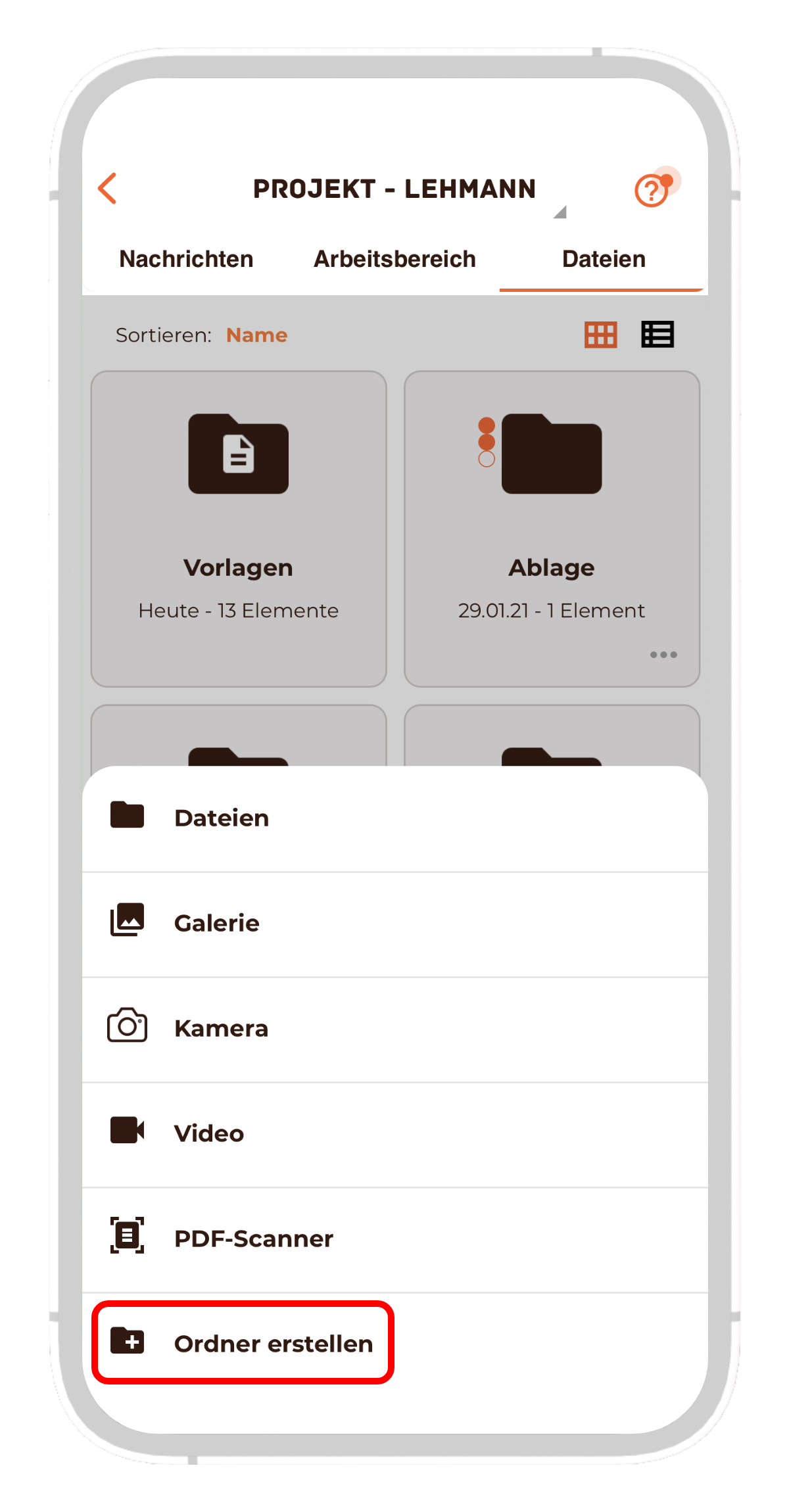Choose Kamera to take a photo
The width and height of the screenshot is (789, 1512).
tap(221, 1029)
